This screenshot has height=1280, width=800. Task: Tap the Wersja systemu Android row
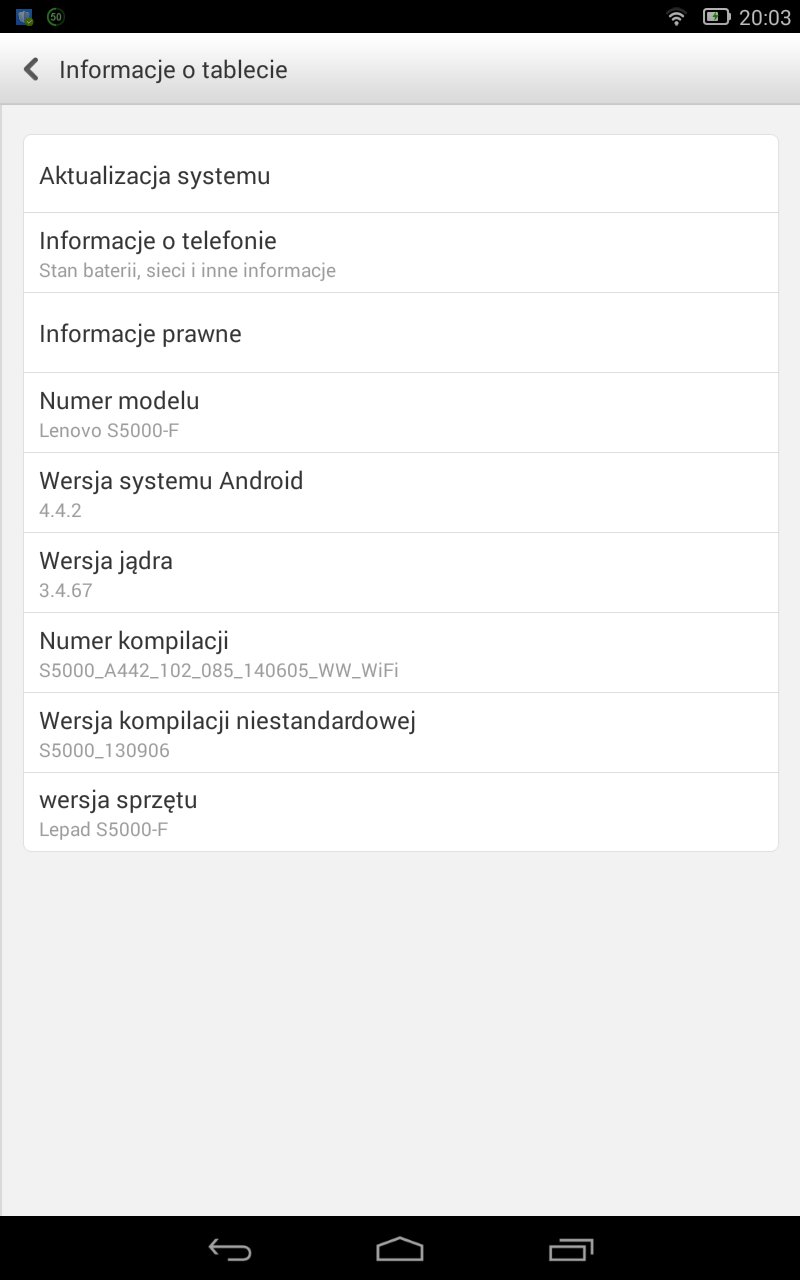[x=400, y=493]
